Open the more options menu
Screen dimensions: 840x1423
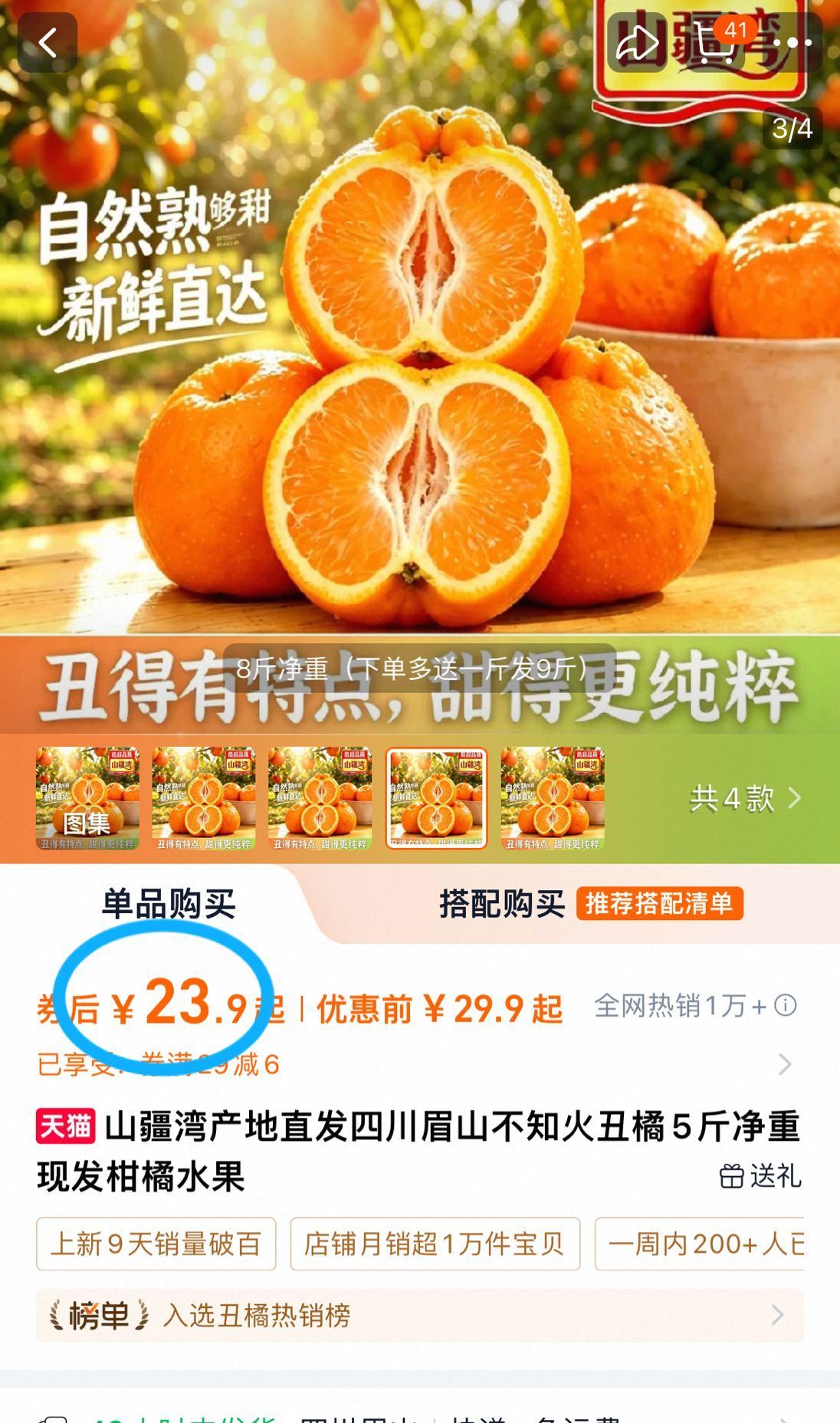[792, 43]
